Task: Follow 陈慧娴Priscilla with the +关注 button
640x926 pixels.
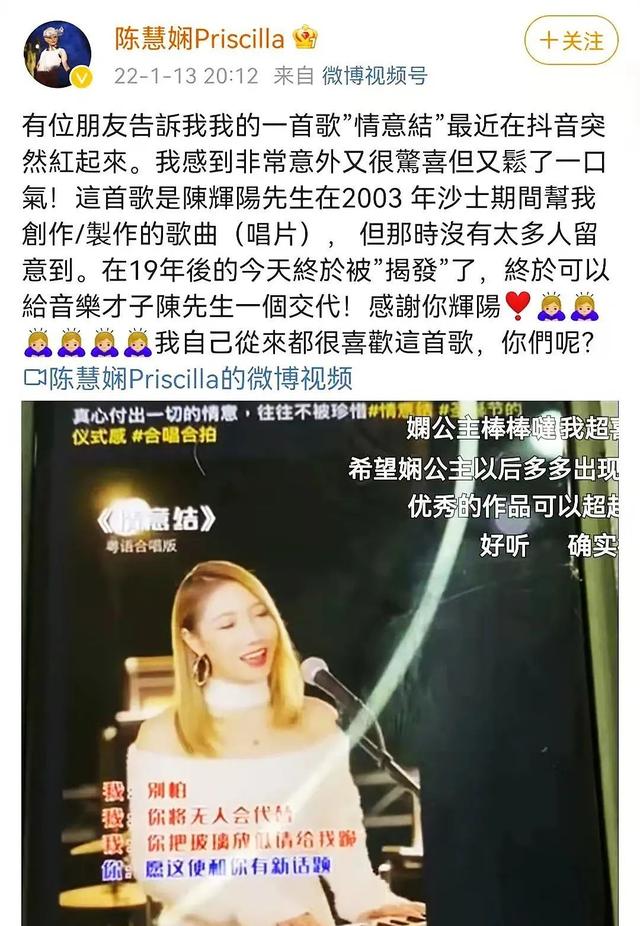Action: (x=571, y=41)
